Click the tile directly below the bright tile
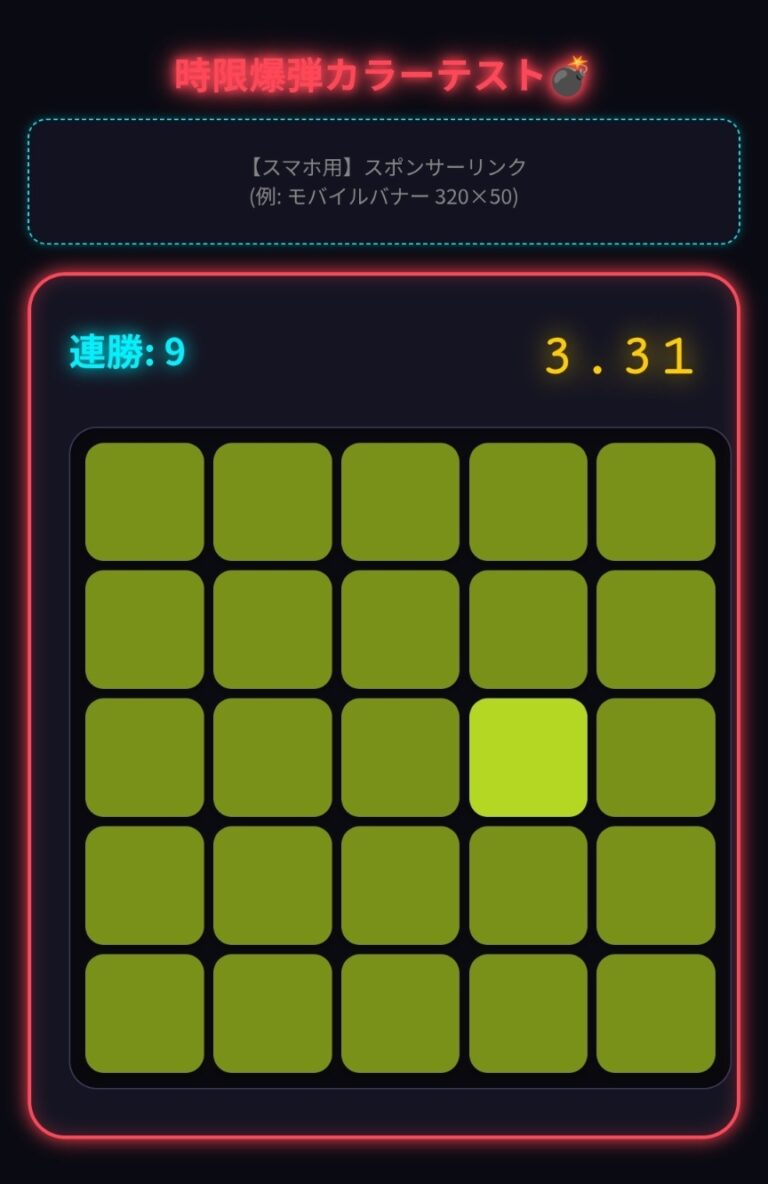Image resolution: width=768 pixels, height=1184 pixels. click(526, 882)
